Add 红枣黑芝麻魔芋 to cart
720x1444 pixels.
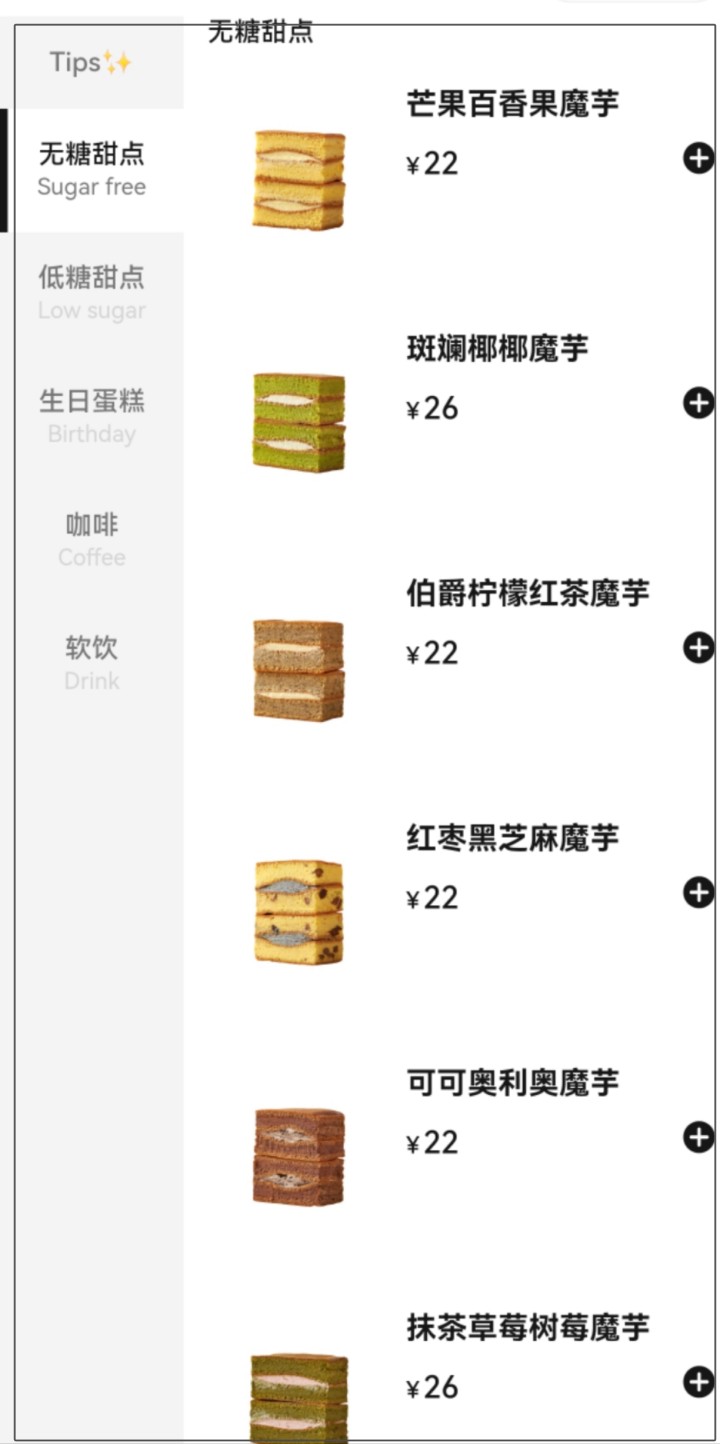[x=698, y=893]
